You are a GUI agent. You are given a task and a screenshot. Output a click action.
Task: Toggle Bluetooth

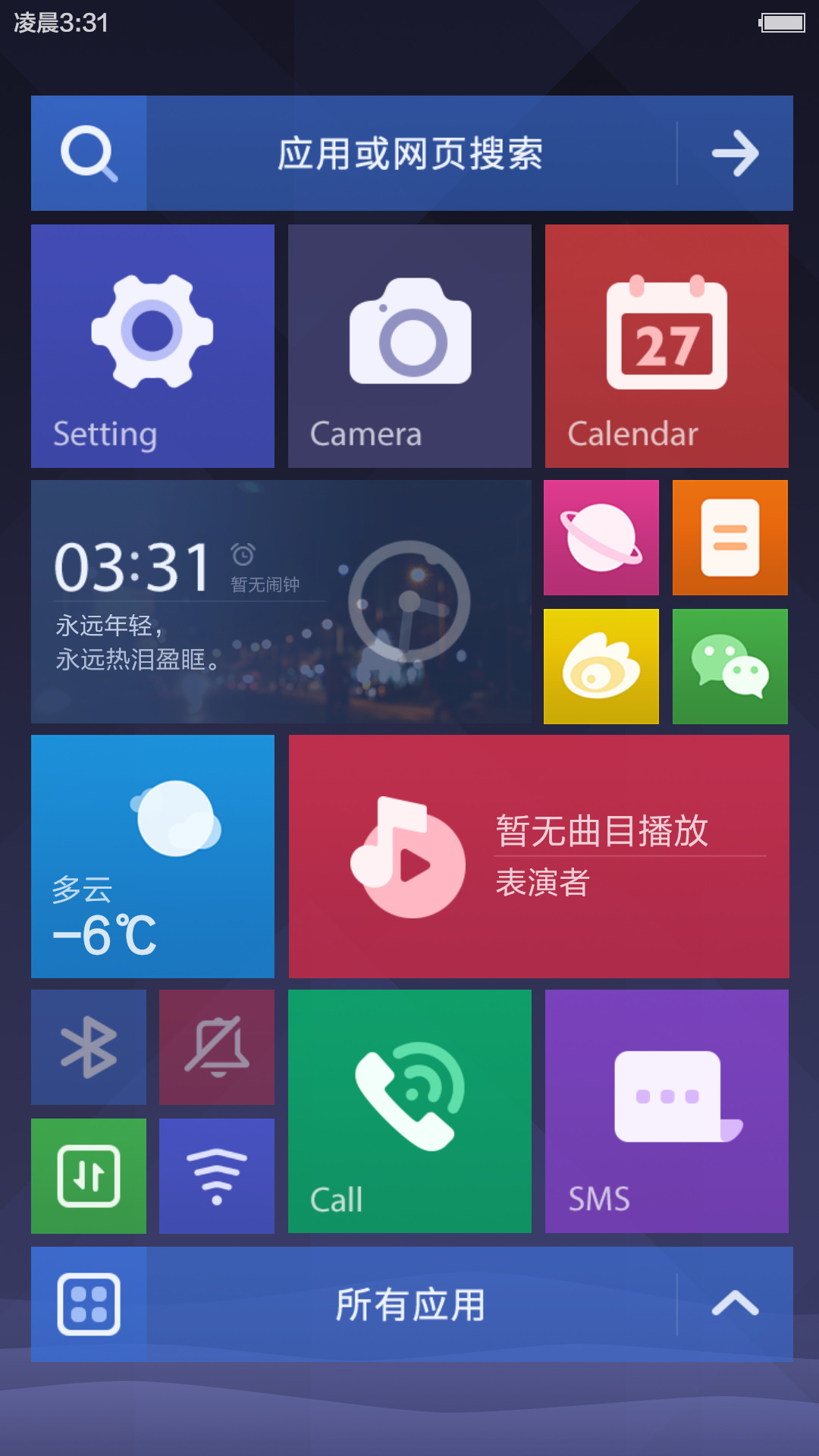[89, 1047]
